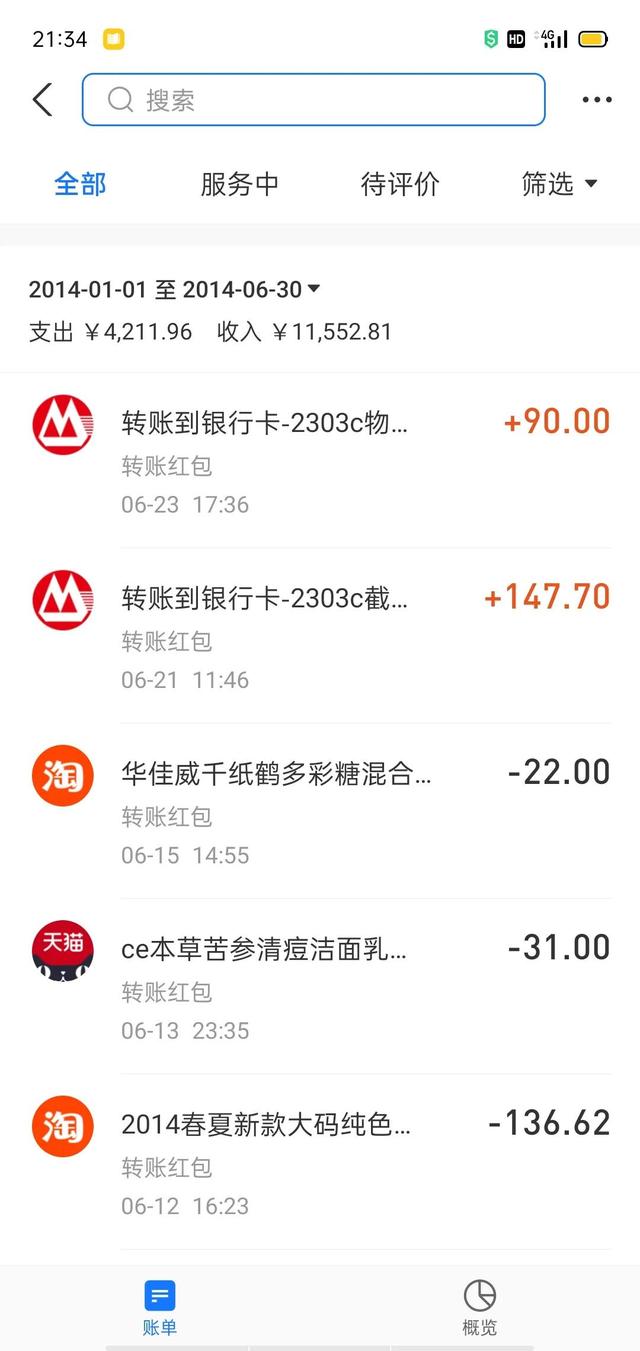
Task: Tap the 搜索 search box
Action: pos(313,100)
